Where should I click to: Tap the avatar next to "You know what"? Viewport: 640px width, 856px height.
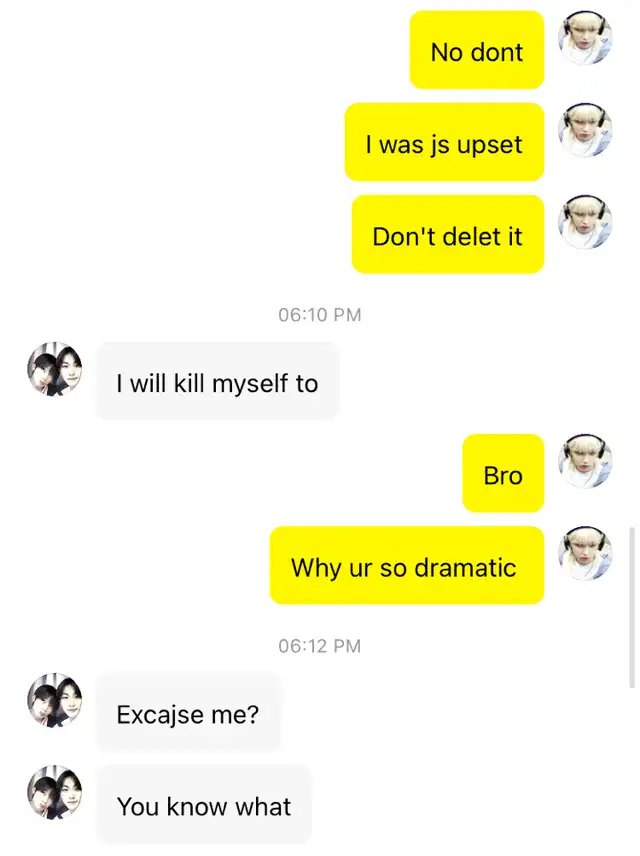pos(54,793)
